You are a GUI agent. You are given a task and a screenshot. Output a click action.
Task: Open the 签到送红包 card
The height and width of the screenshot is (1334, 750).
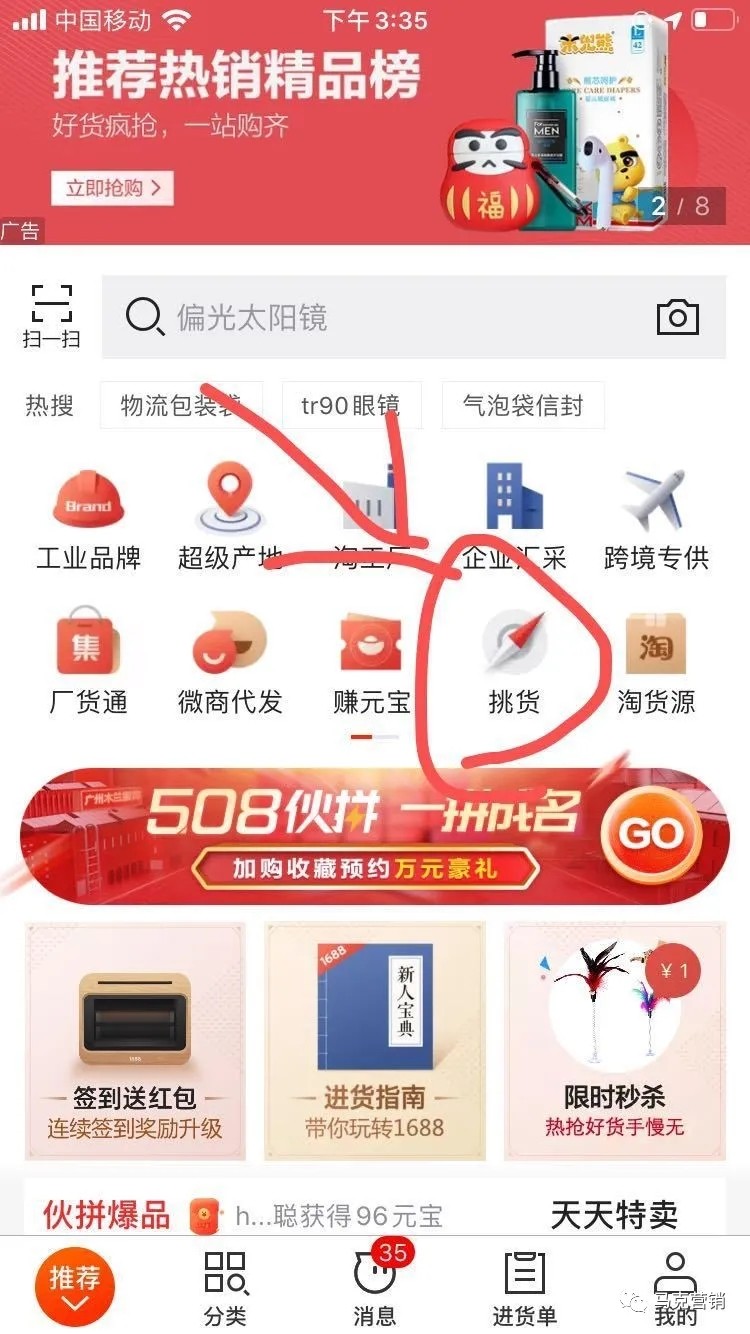pos(135,1040)
